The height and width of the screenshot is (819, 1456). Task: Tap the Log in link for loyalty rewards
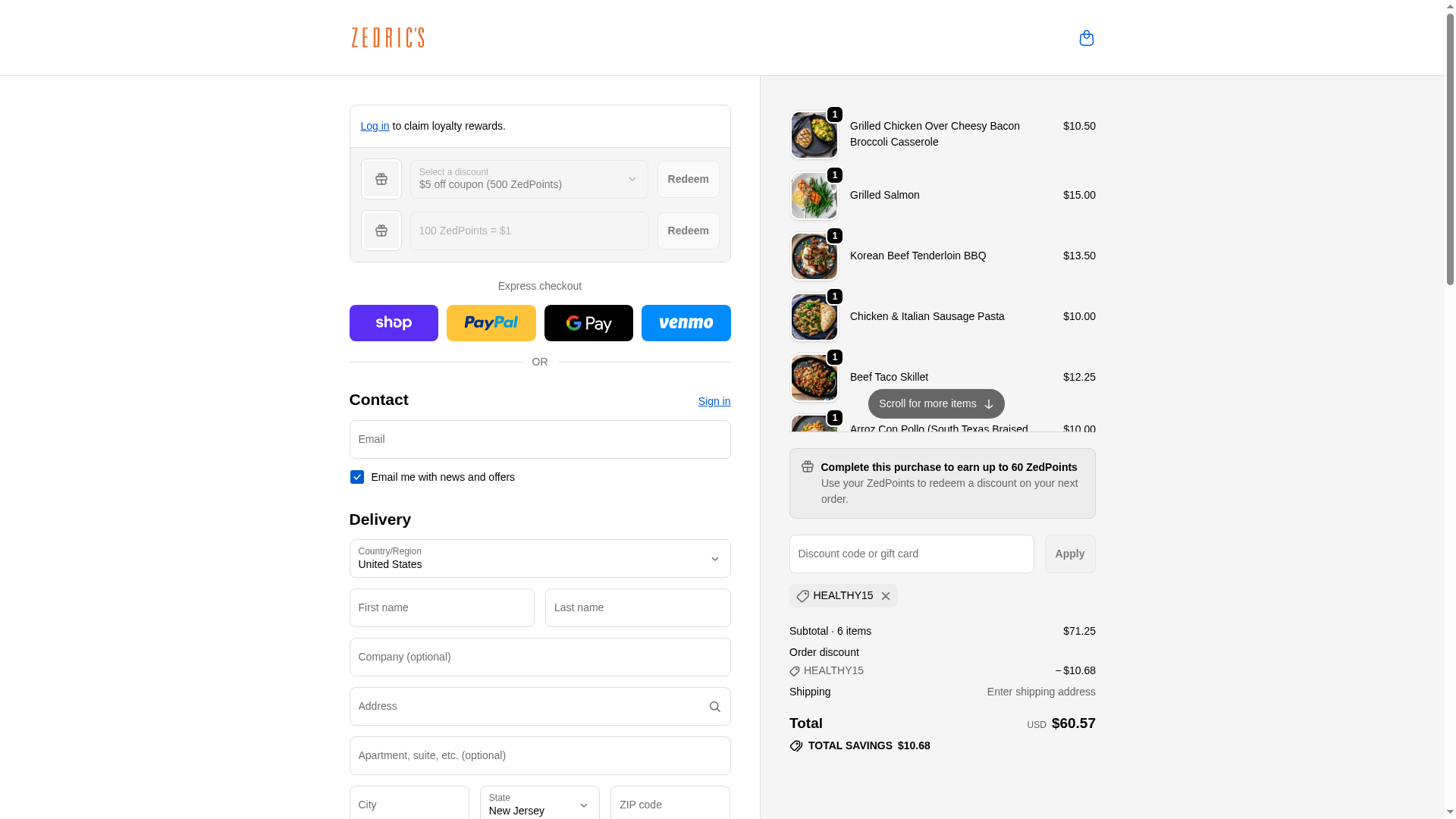pos(375,126)
